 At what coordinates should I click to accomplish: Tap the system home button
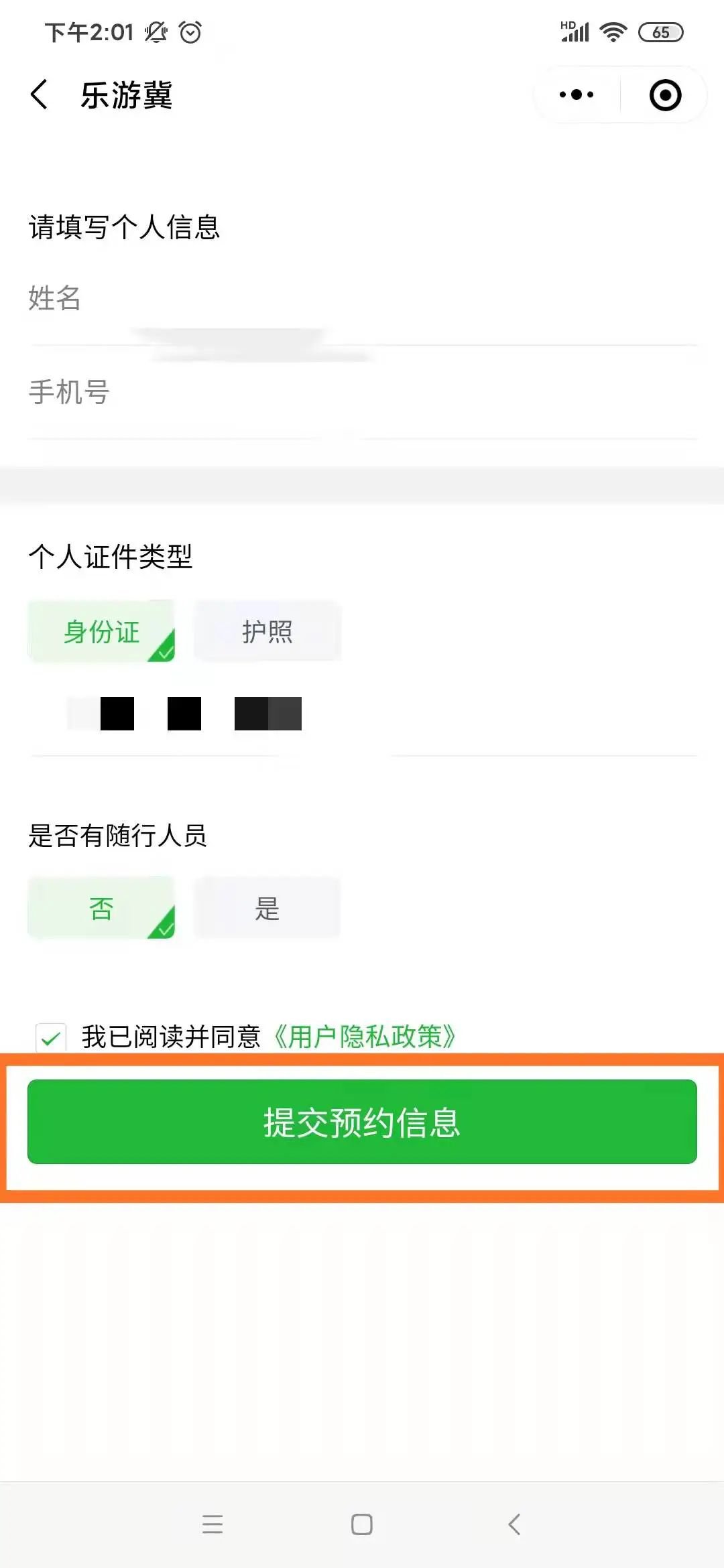click(x=362, y=1524)
